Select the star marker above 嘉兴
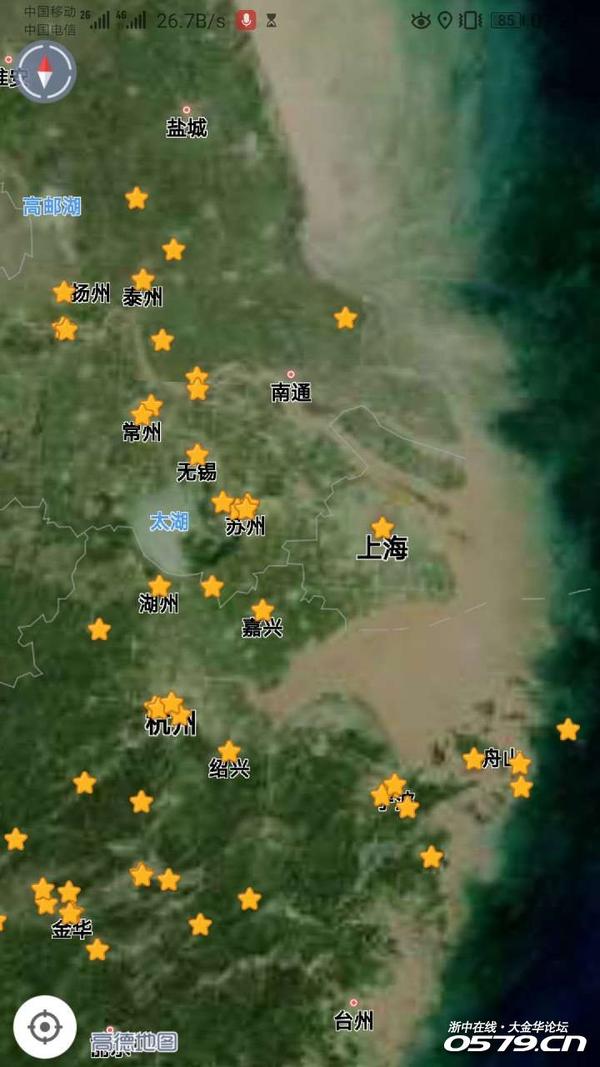The width and height of the screenshot is (600, 1067). click(262, 610)
